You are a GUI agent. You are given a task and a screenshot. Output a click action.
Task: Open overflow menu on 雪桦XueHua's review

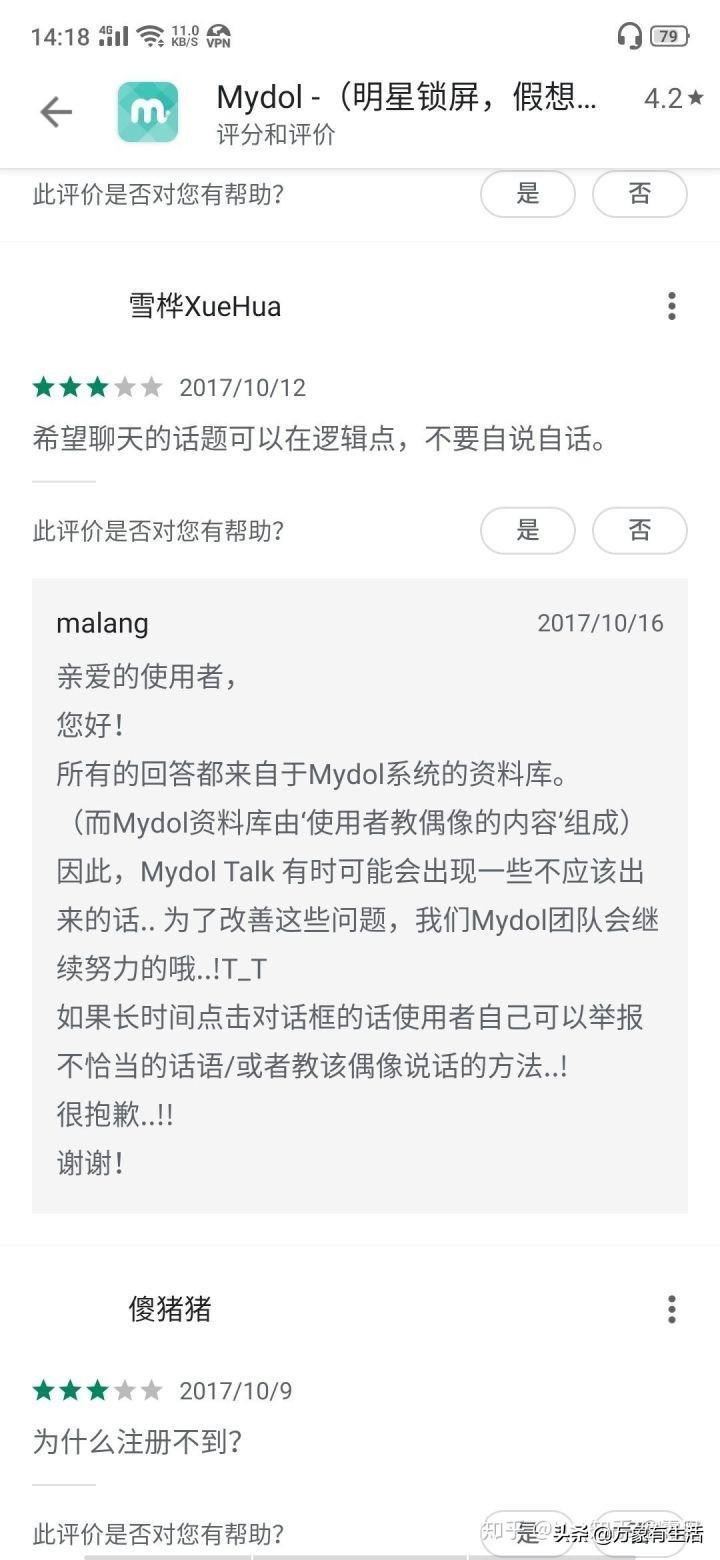(x=671, y=306)
